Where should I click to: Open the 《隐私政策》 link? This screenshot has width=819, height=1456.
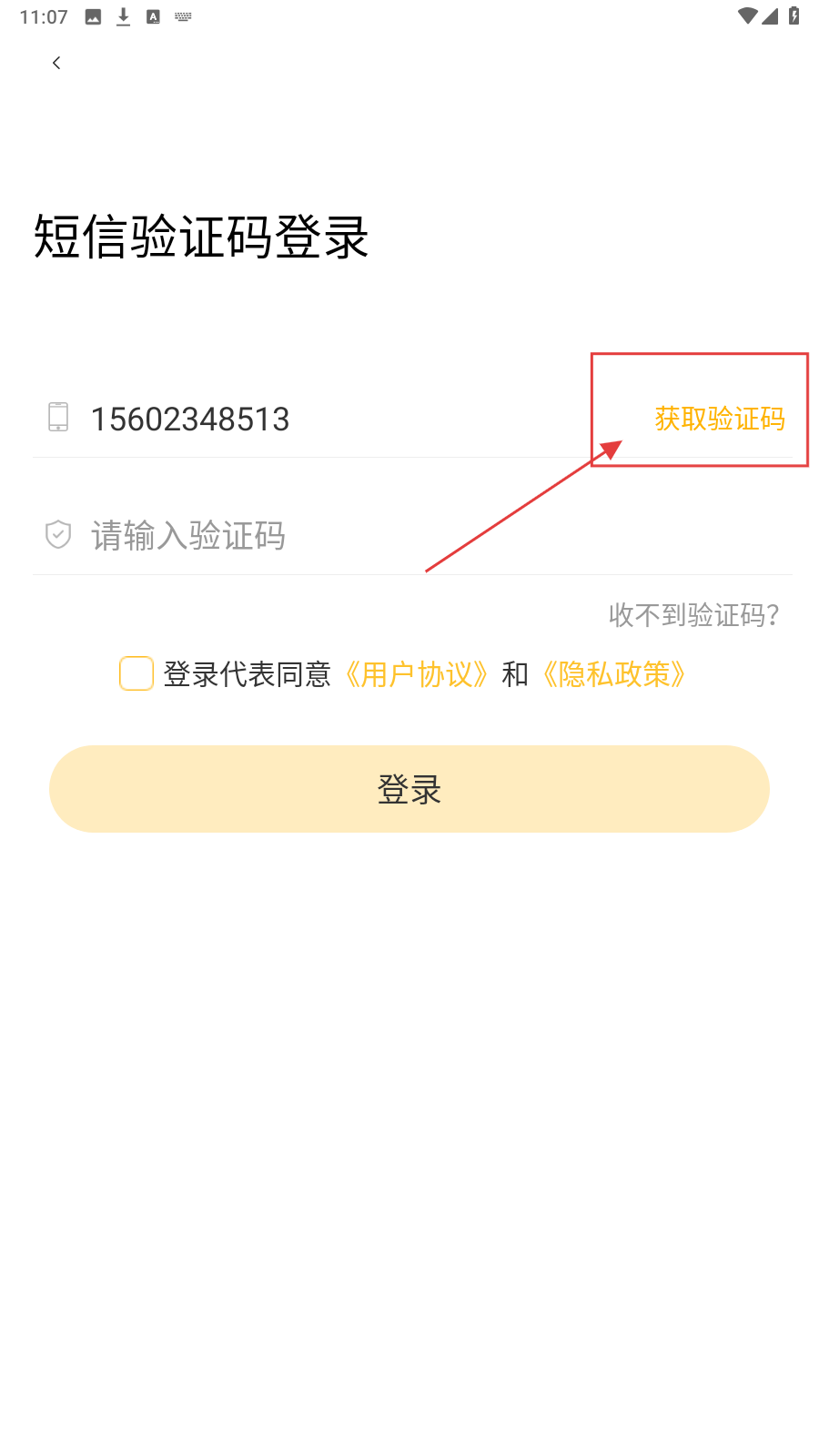pos(614,674)
